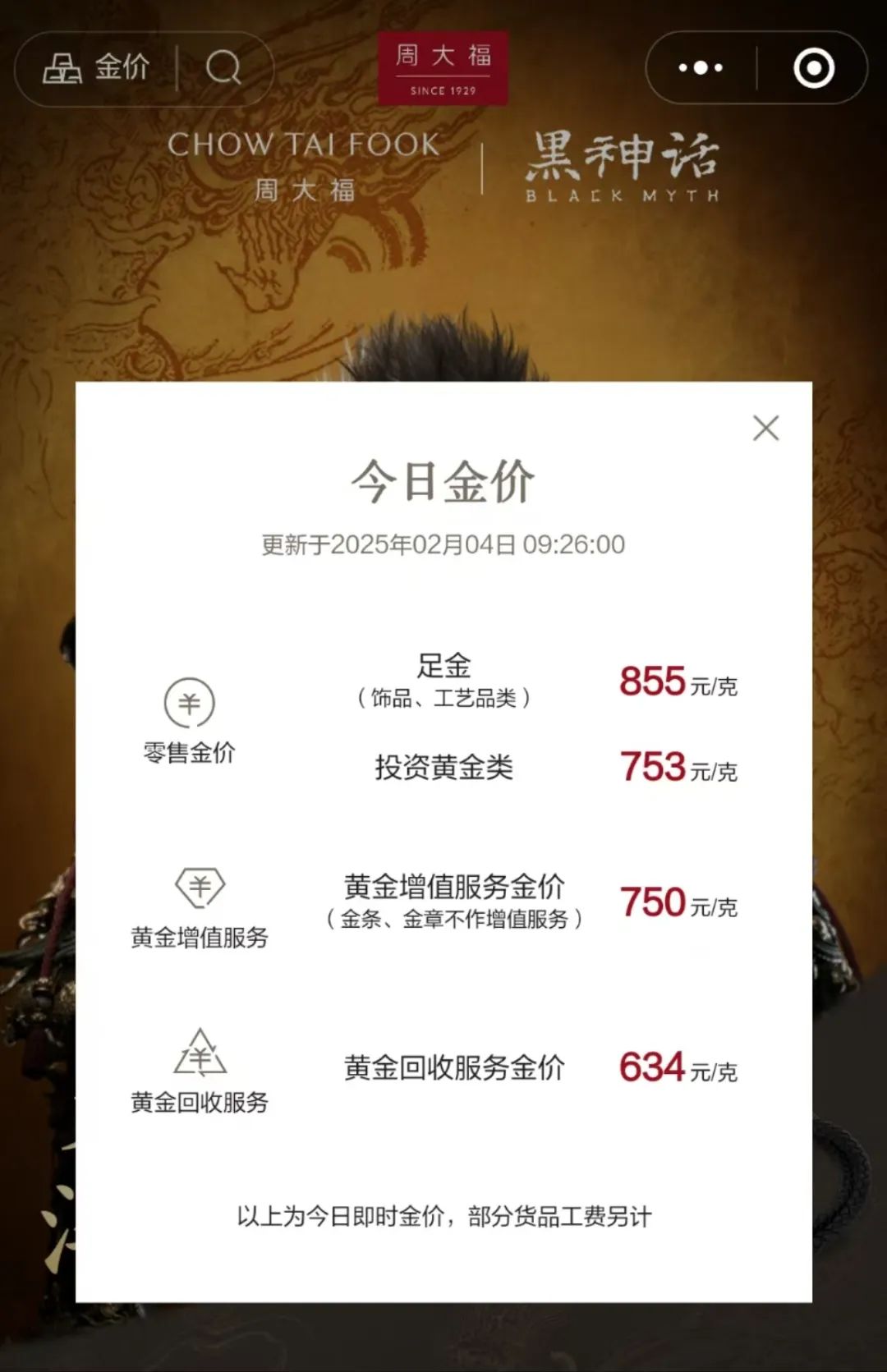The width and height of the screenshot is (887, 1372).
Task: Tap the search magnifier icon
Action: point(223,68)
